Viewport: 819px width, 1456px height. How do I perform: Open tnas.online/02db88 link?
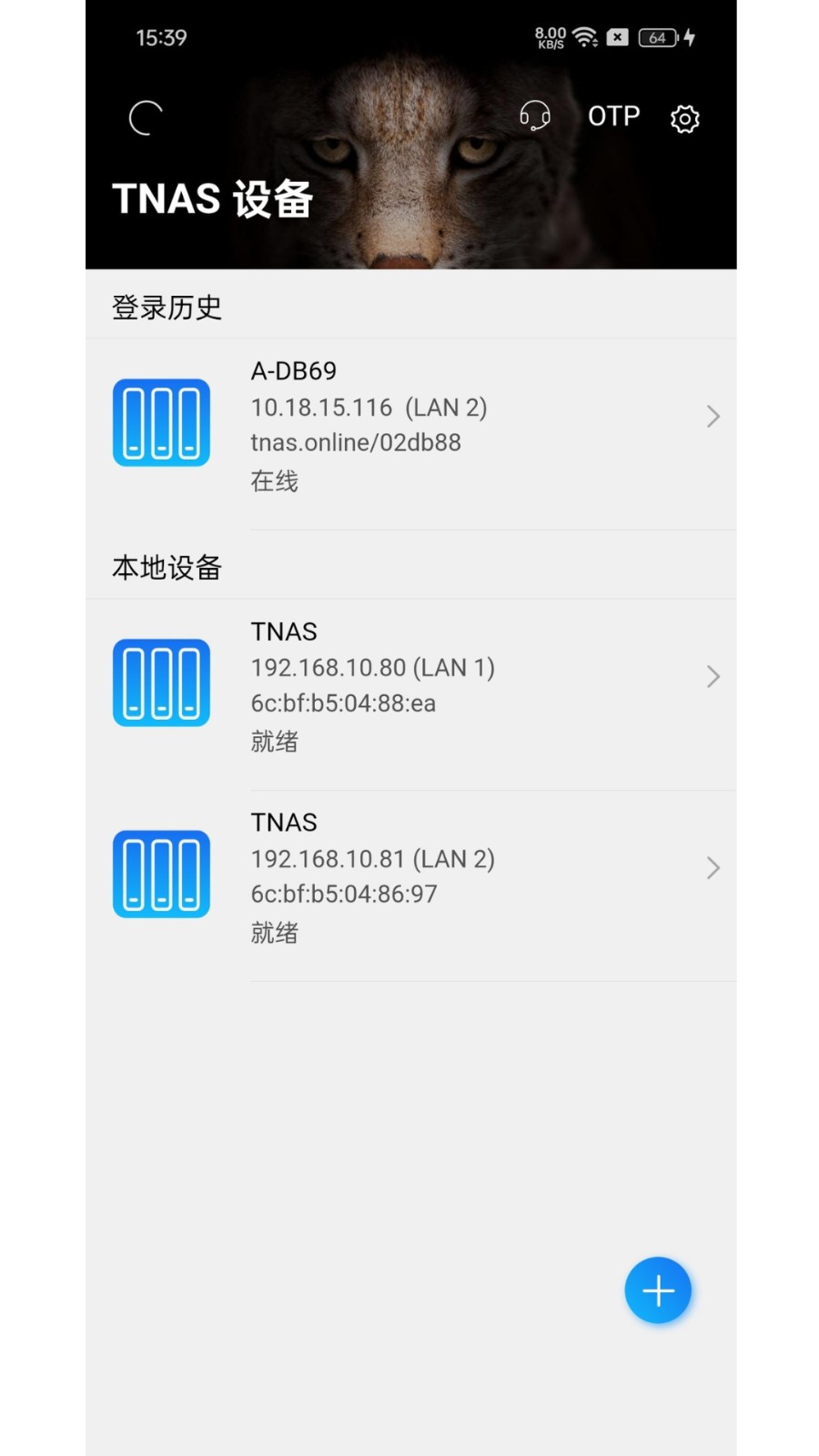(356, 442)
